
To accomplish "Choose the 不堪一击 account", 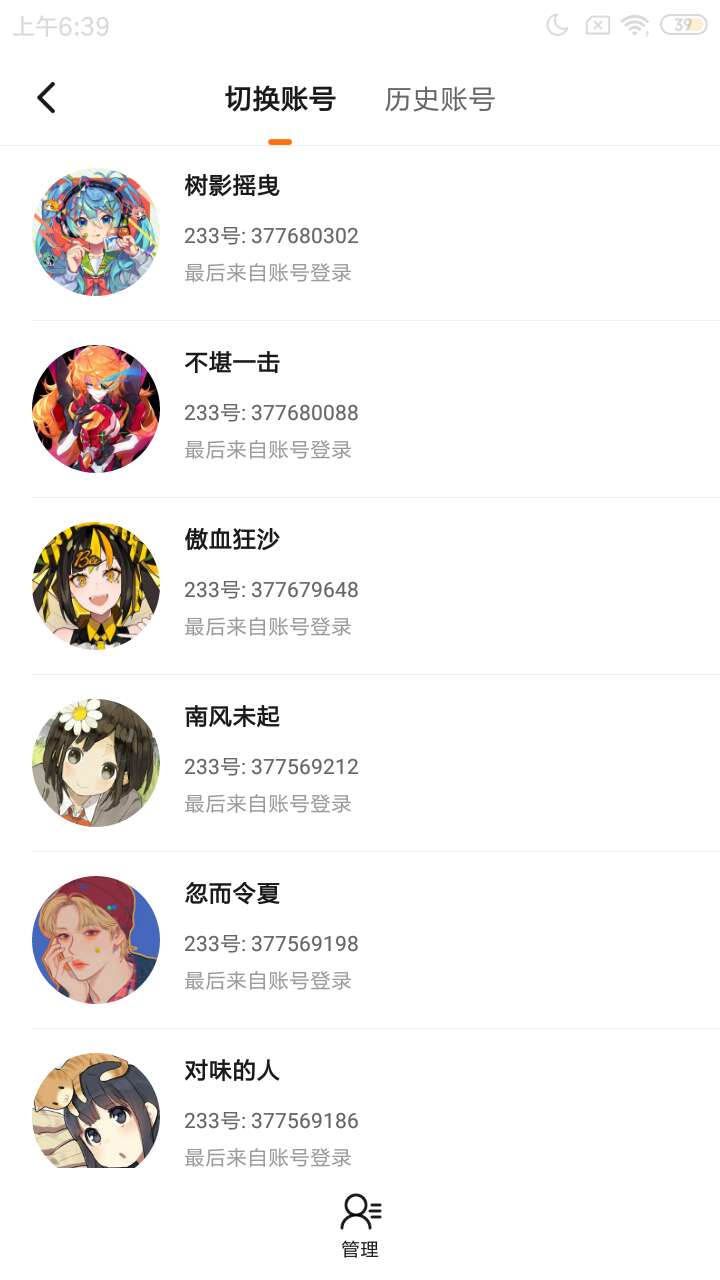I will click(x=360, y=409).
